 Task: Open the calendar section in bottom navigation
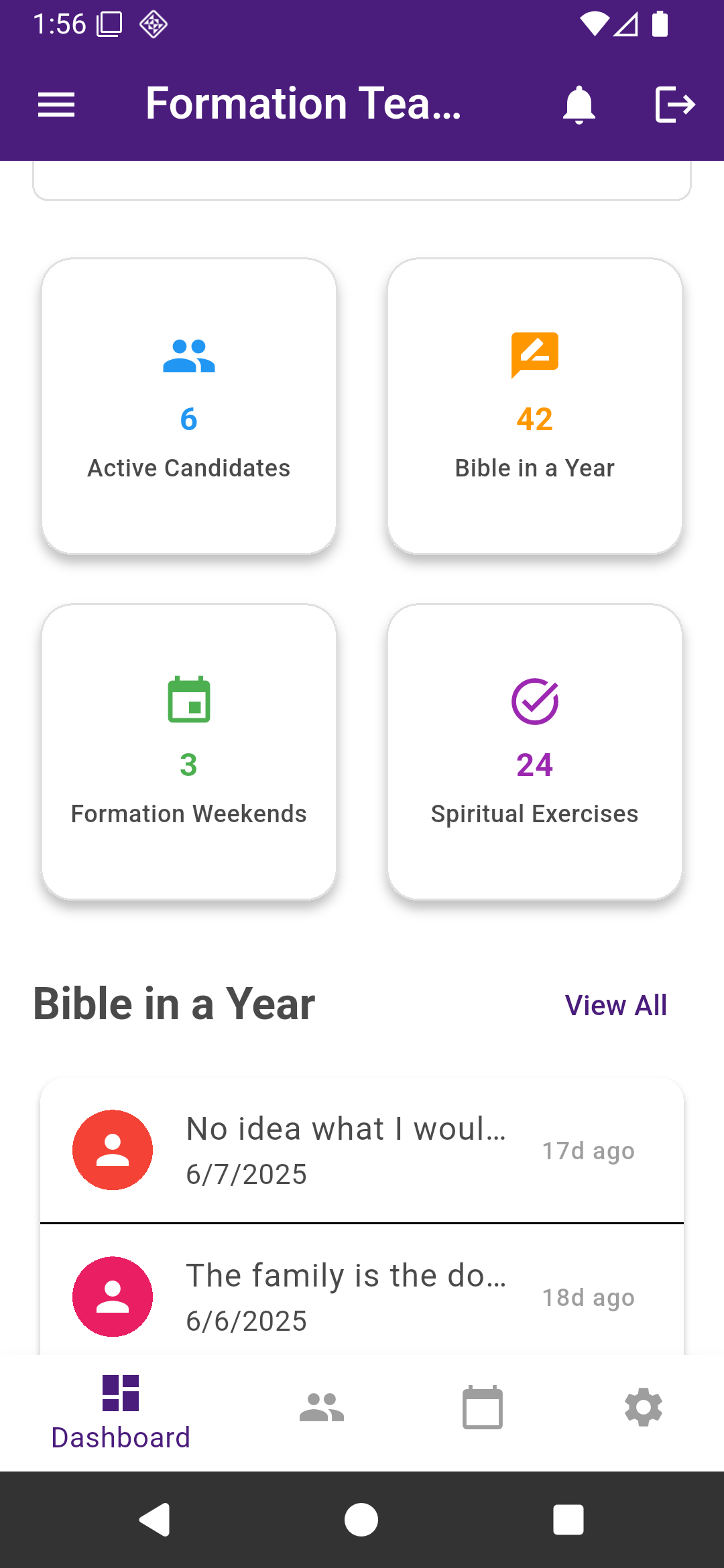[482, 1407]
